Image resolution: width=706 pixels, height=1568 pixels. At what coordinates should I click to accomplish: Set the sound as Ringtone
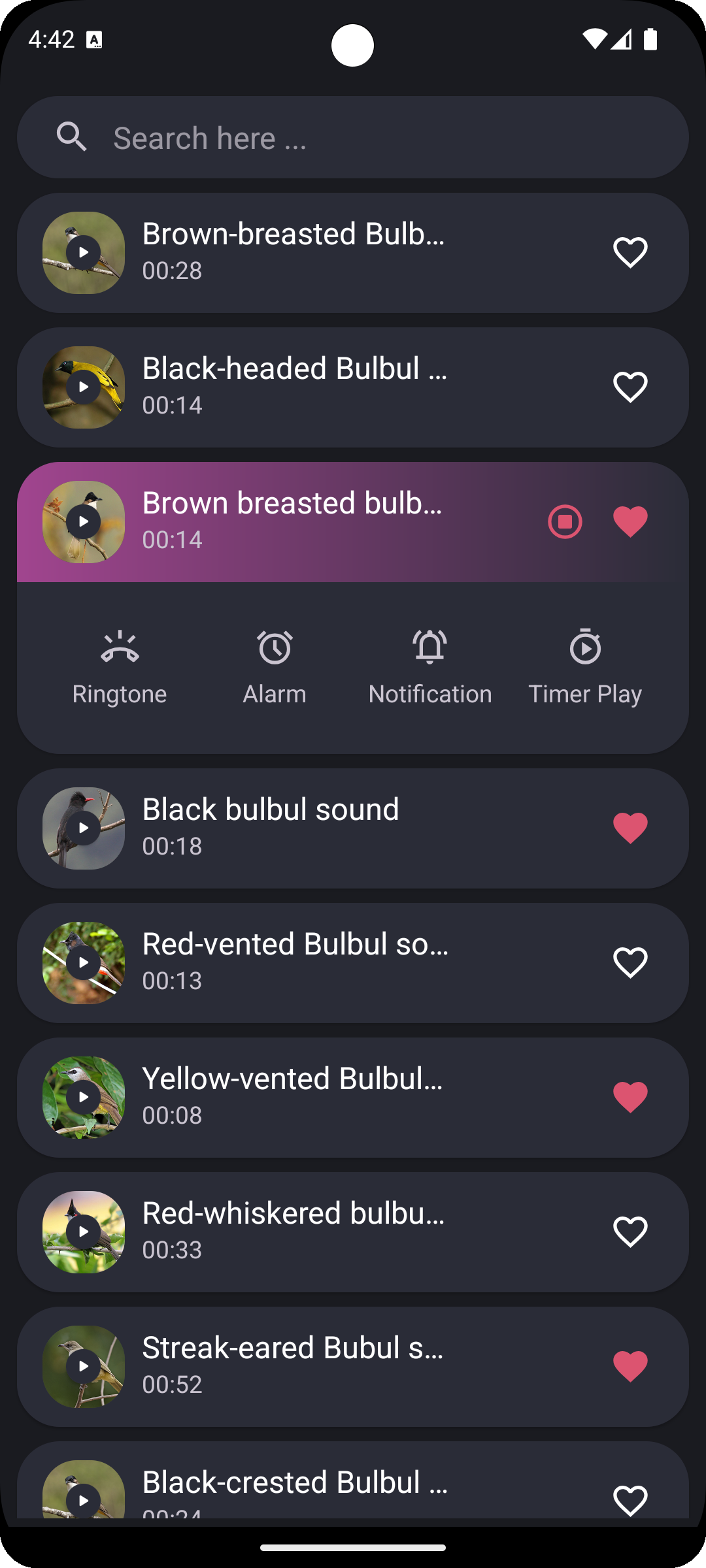click(120, 667)
